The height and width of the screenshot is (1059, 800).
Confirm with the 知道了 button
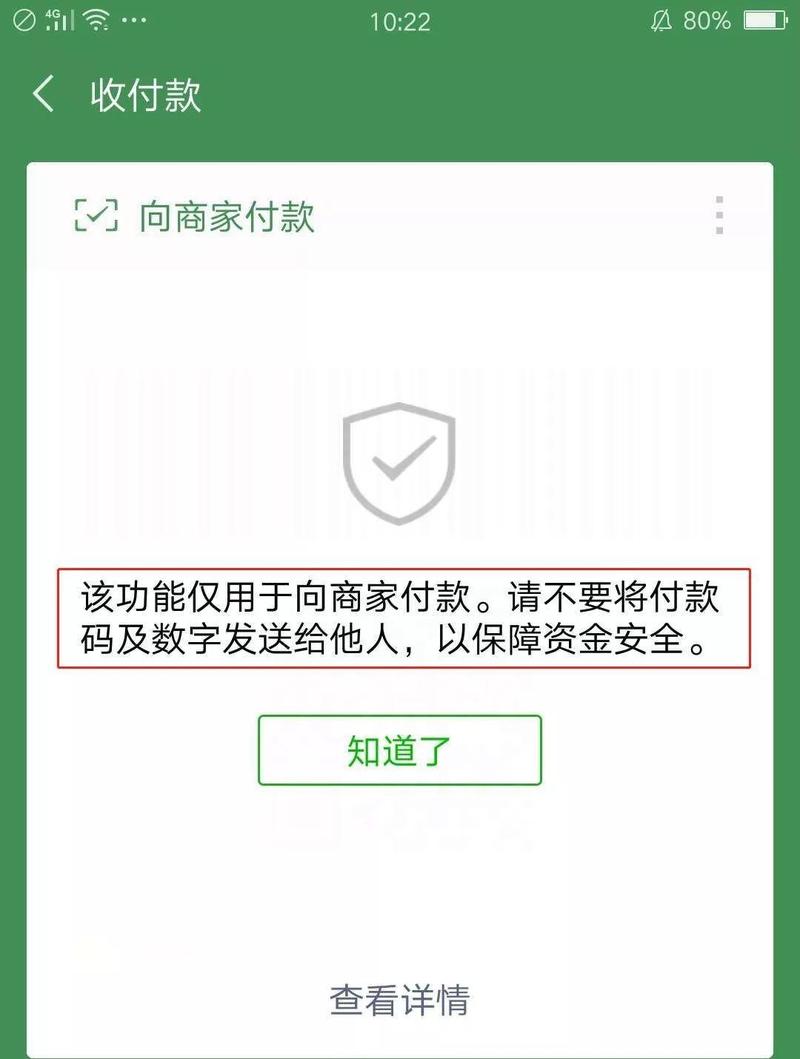399,750
